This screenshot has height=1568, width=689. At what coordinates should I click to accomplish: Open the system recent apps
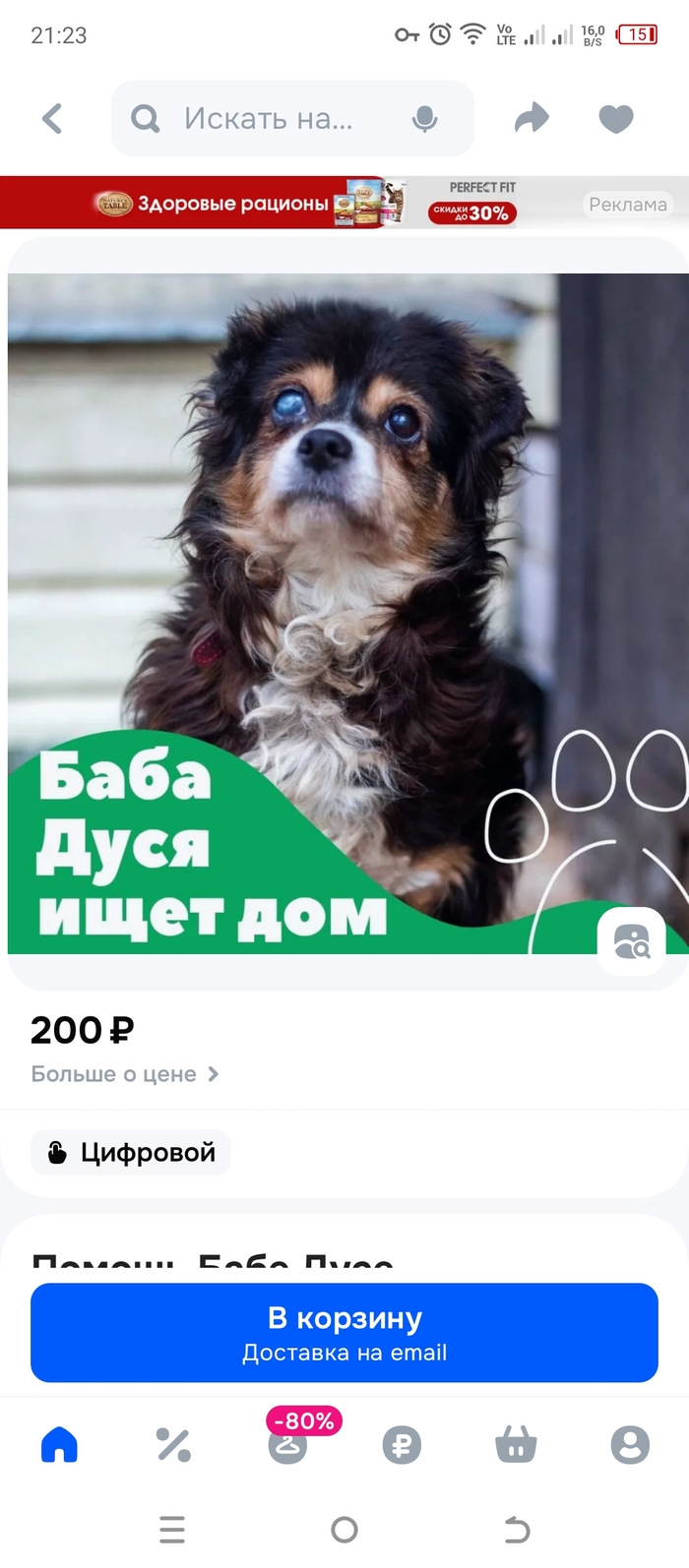click(x=172, y=1530)
